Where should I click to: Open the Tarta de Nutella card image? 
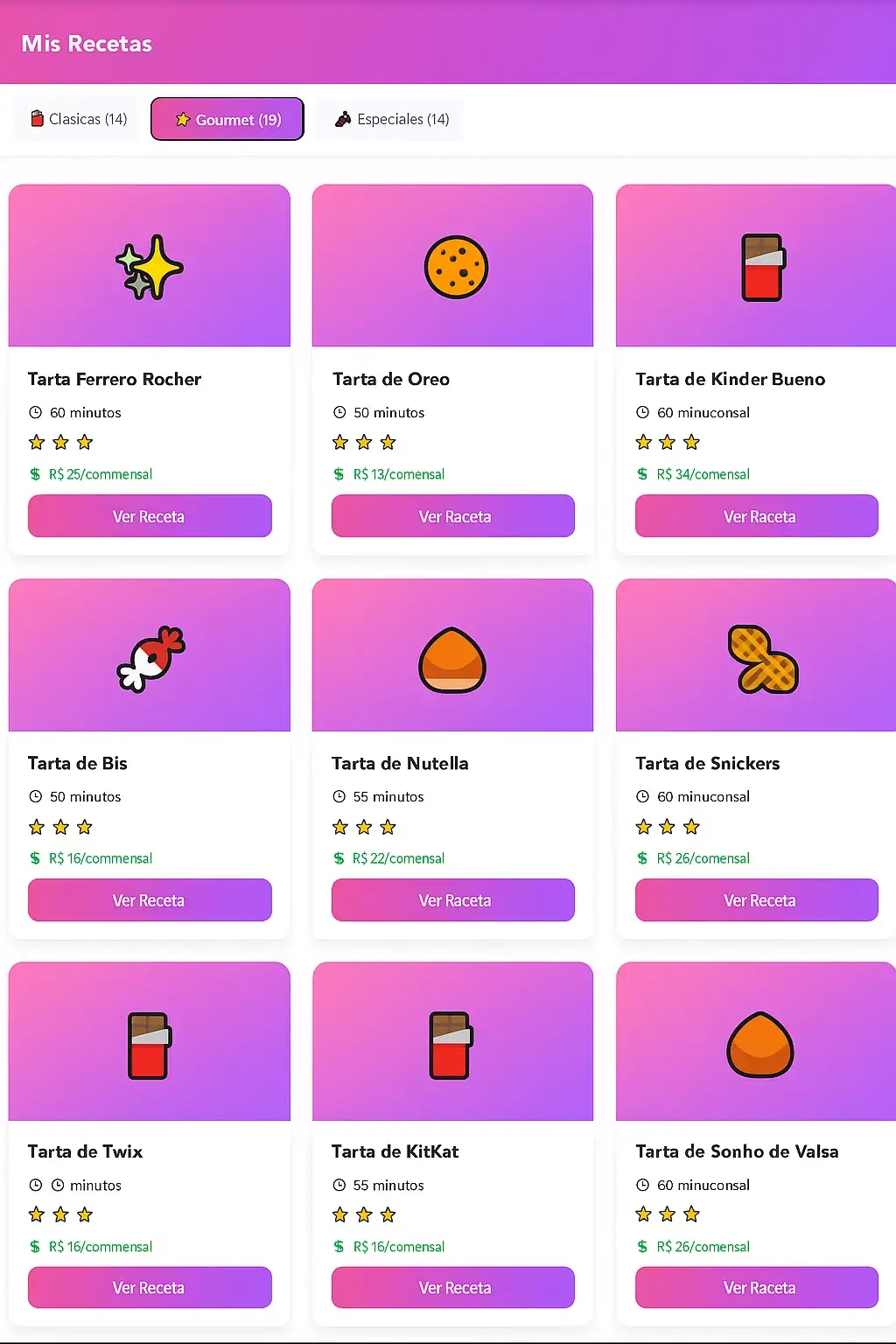pyautogui.click(x=453, y=656)
